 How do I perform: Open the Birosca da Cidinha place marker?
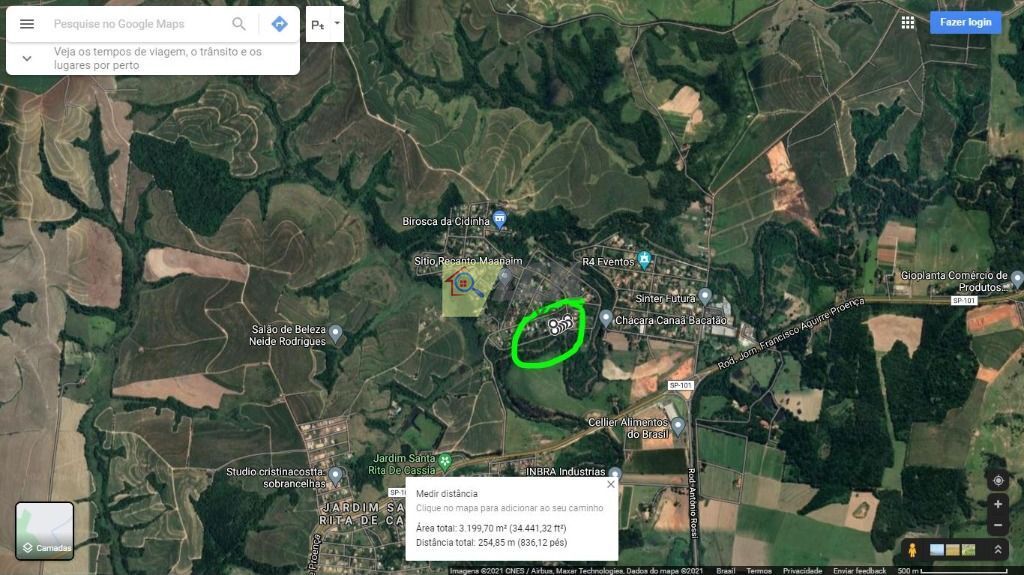point(500,220)
